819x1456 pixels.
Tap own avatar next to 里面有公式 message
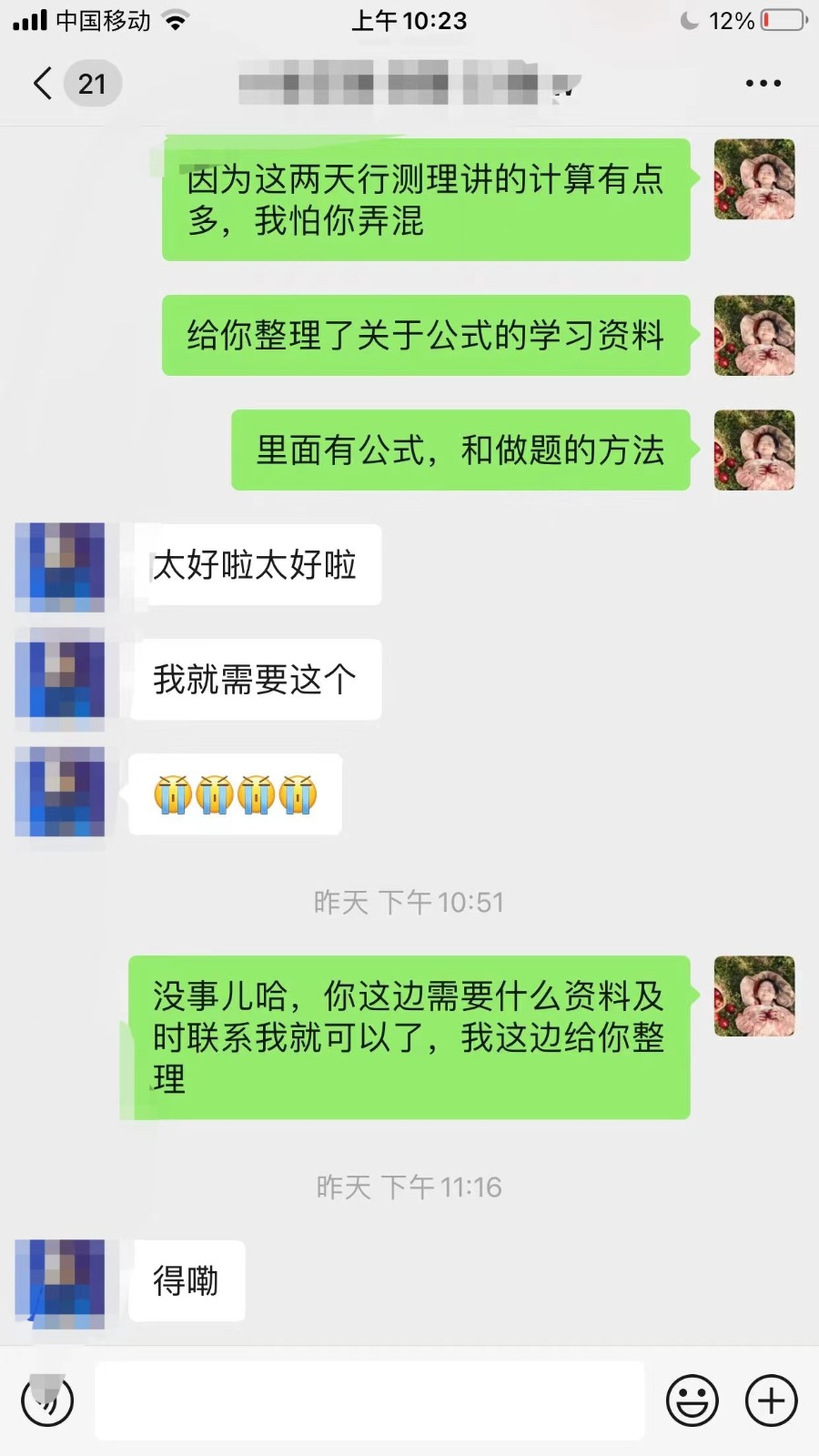coord(754,450)
